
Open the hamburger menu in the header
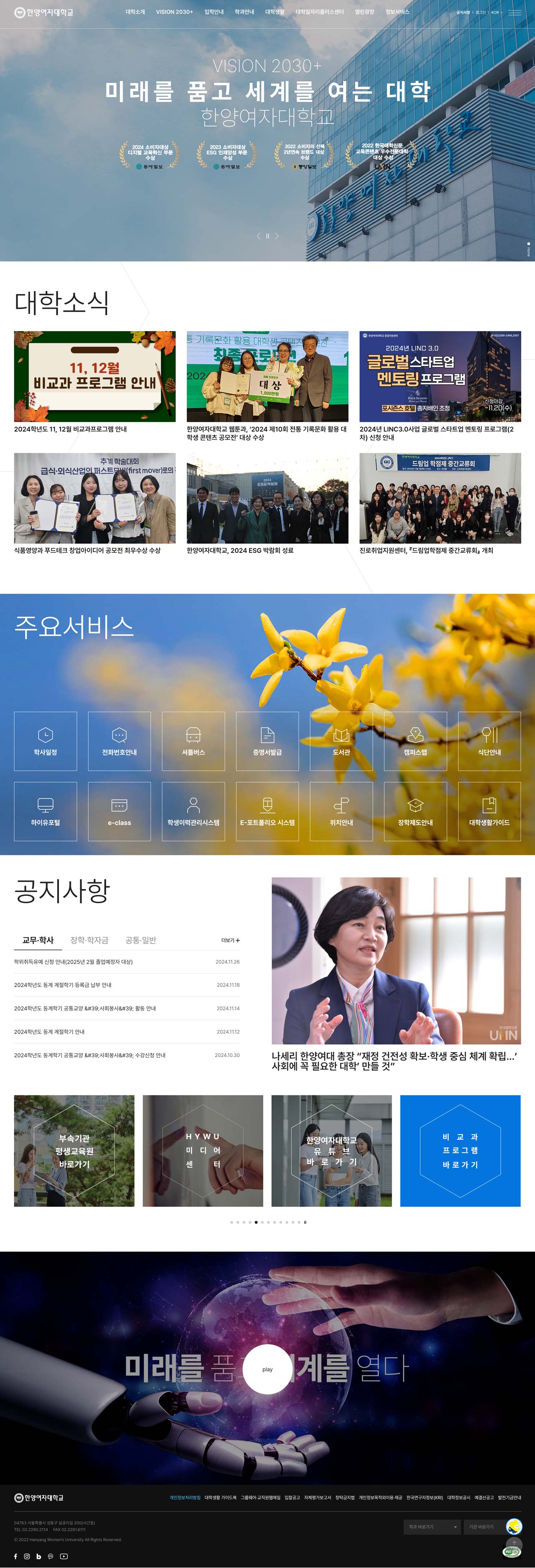(x=515, y=12)
